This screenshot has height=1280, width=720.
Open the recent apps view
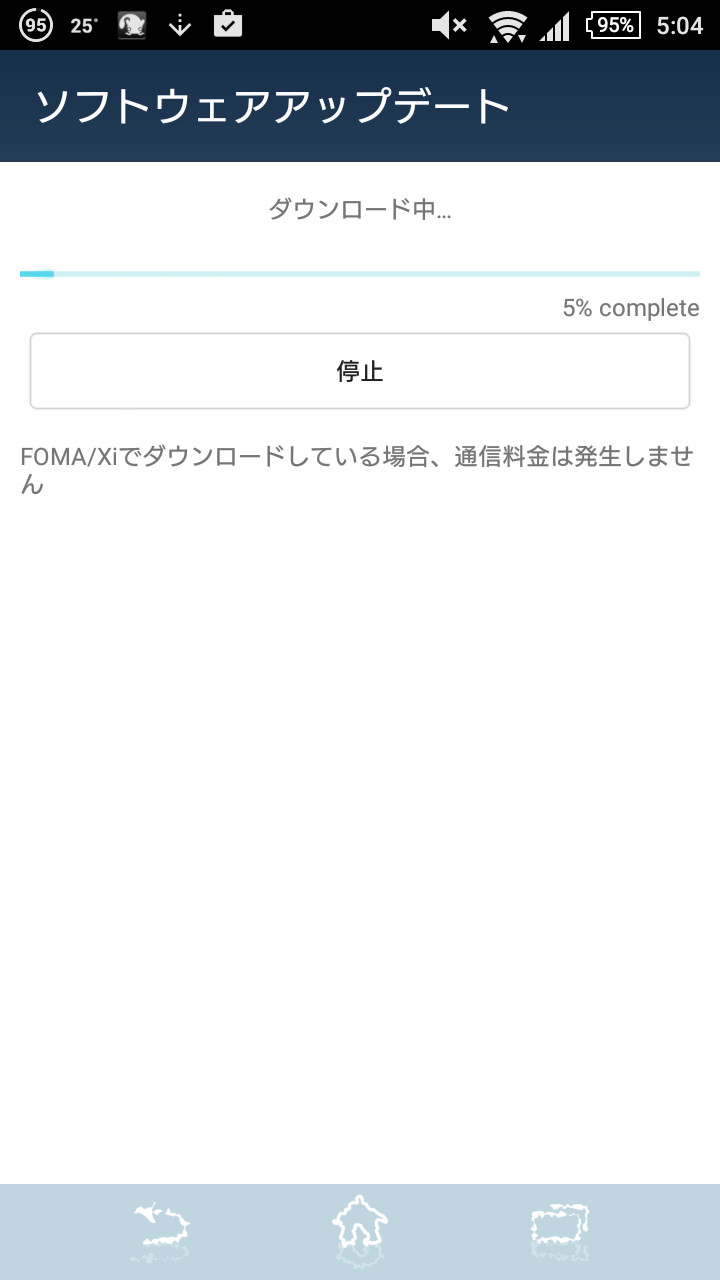(x=560, y=1231)
